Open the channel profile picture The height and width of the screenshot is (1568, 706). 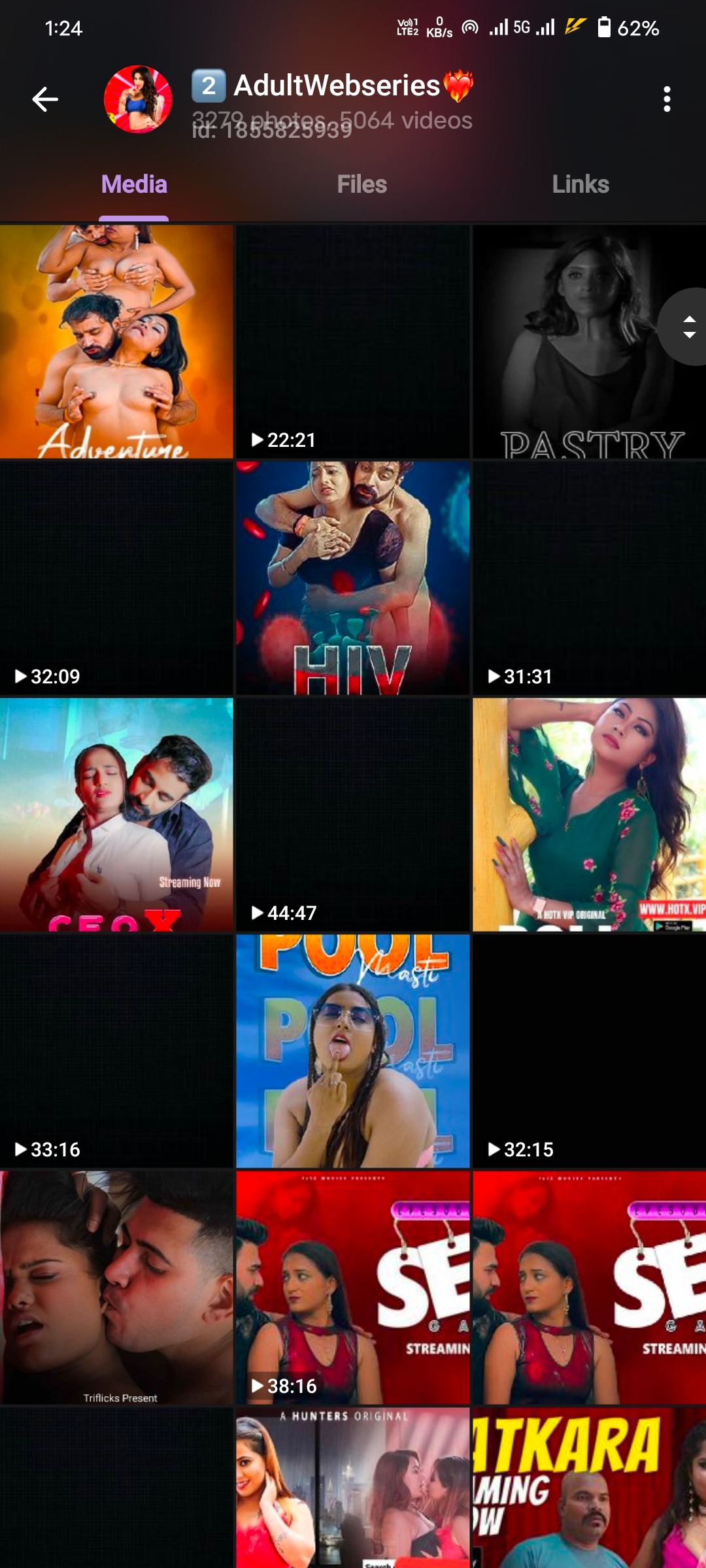(138, 99)
